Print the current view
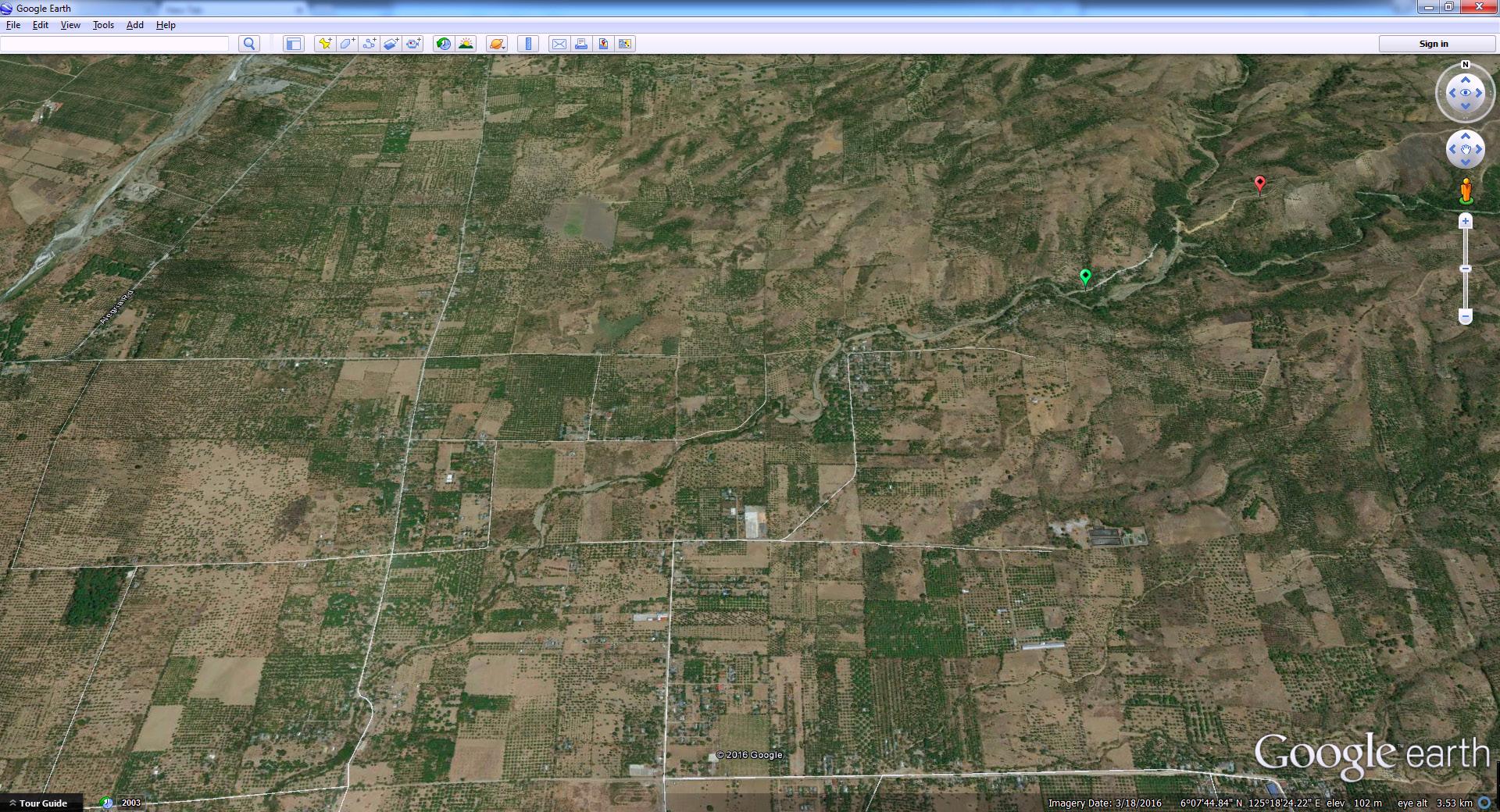 (581, 44)
